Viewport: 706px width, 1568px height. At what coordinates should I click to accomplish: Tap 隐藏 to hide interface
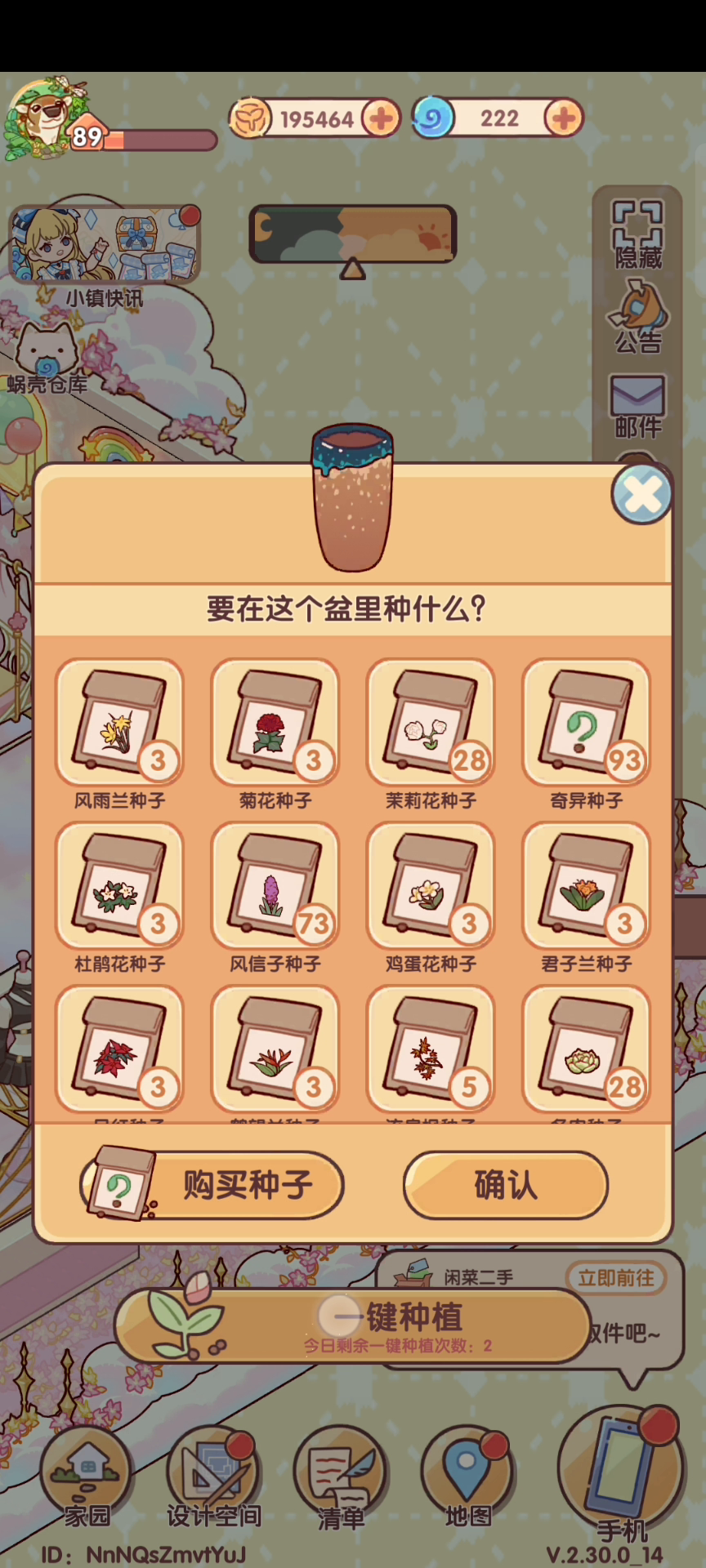pos(638,234)
